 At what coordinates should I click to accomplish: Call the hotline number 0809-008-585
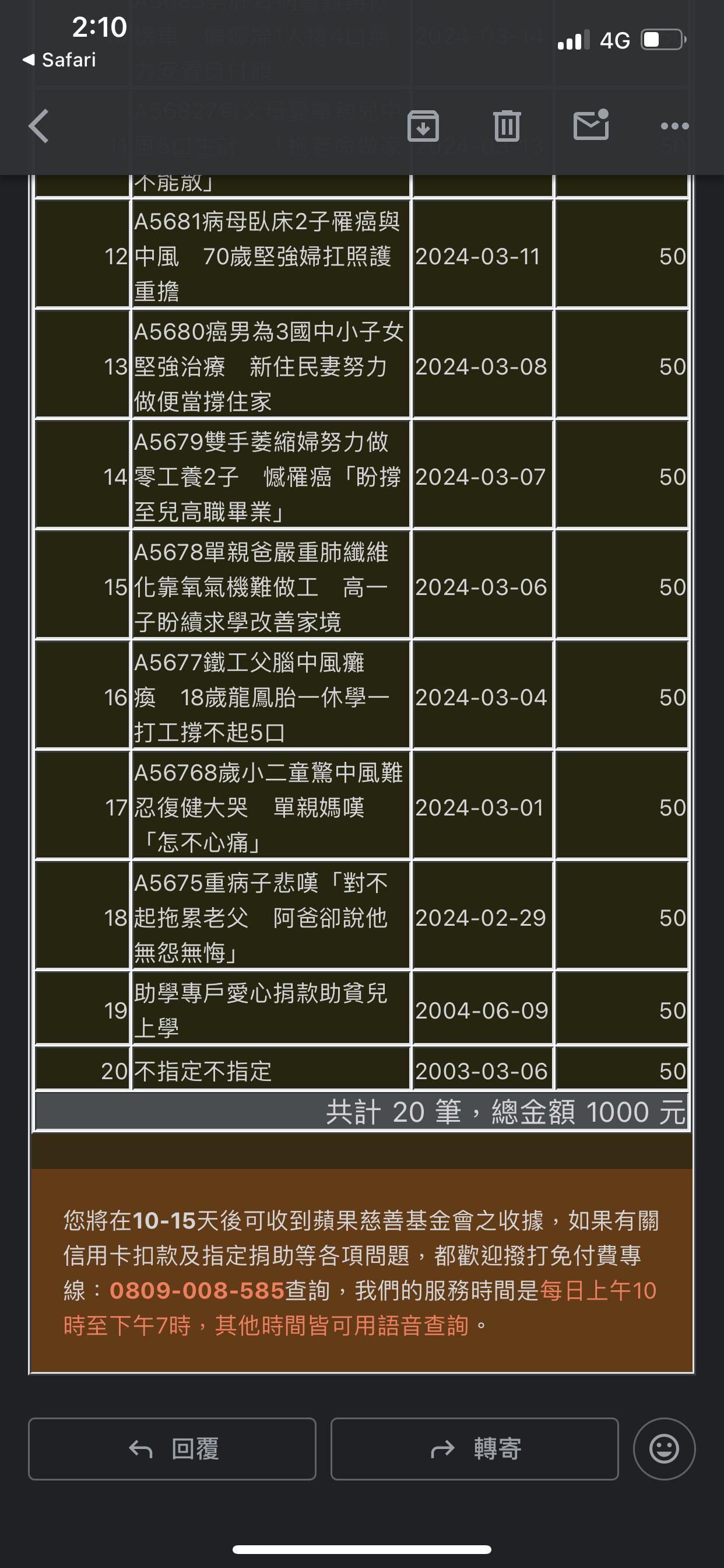(x=197, y=1290)
